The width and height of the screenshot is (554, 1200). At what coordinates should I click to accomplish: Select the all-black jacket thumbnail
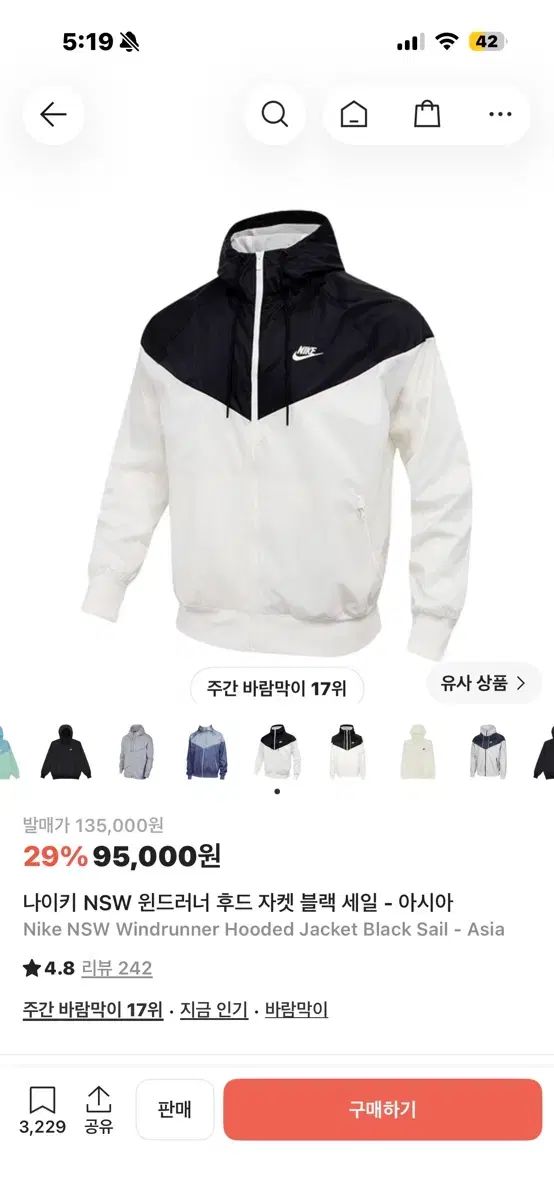pyautogui.click(x=66, y=752)
